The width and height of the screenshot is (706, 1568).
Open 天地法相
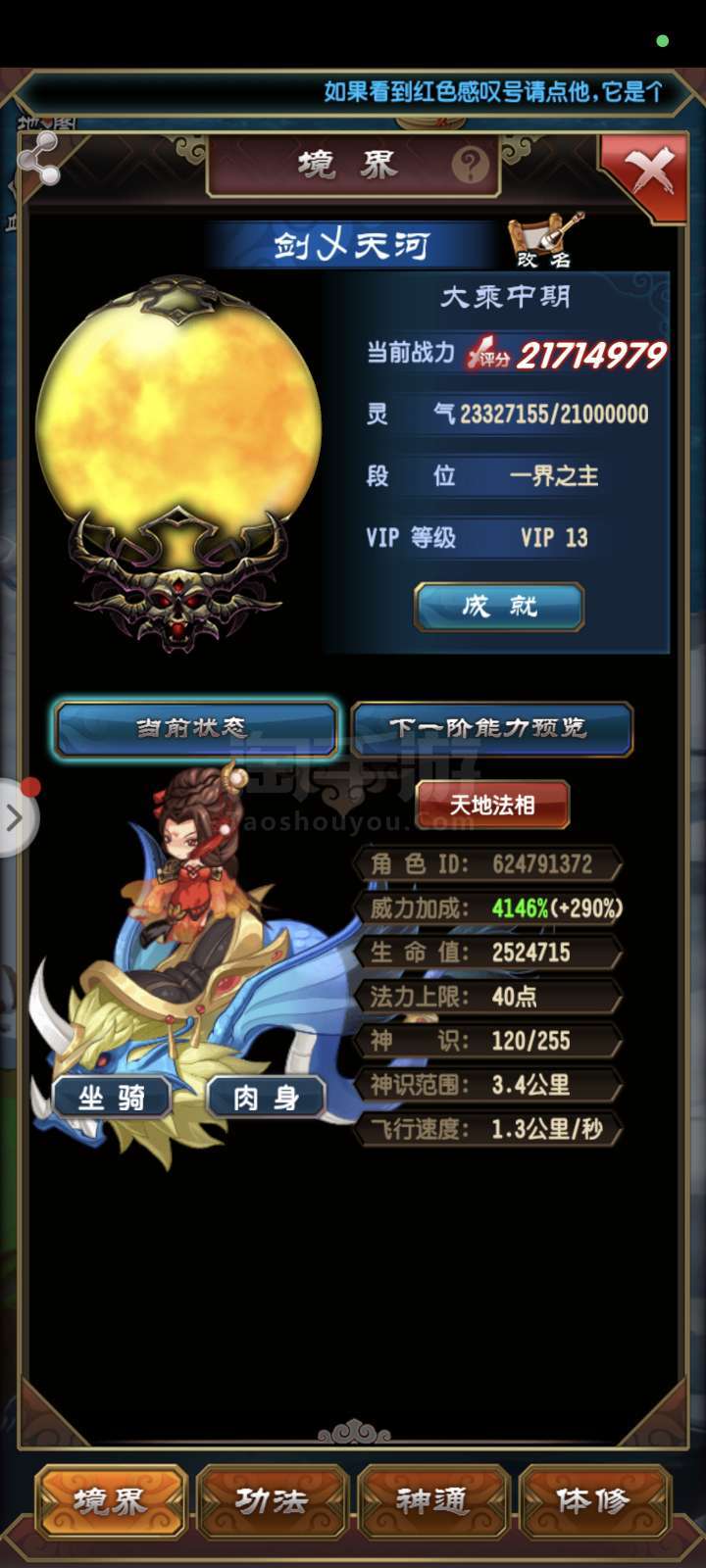[492, 805]
